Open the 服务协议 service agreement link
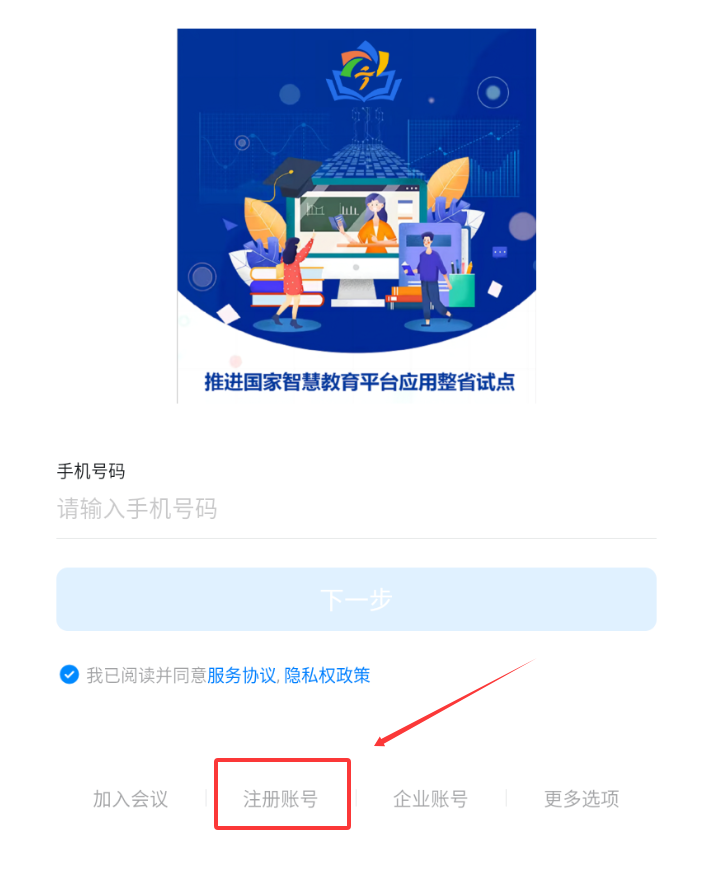Screen dimensions: 708x879 (x=241, y=675)
